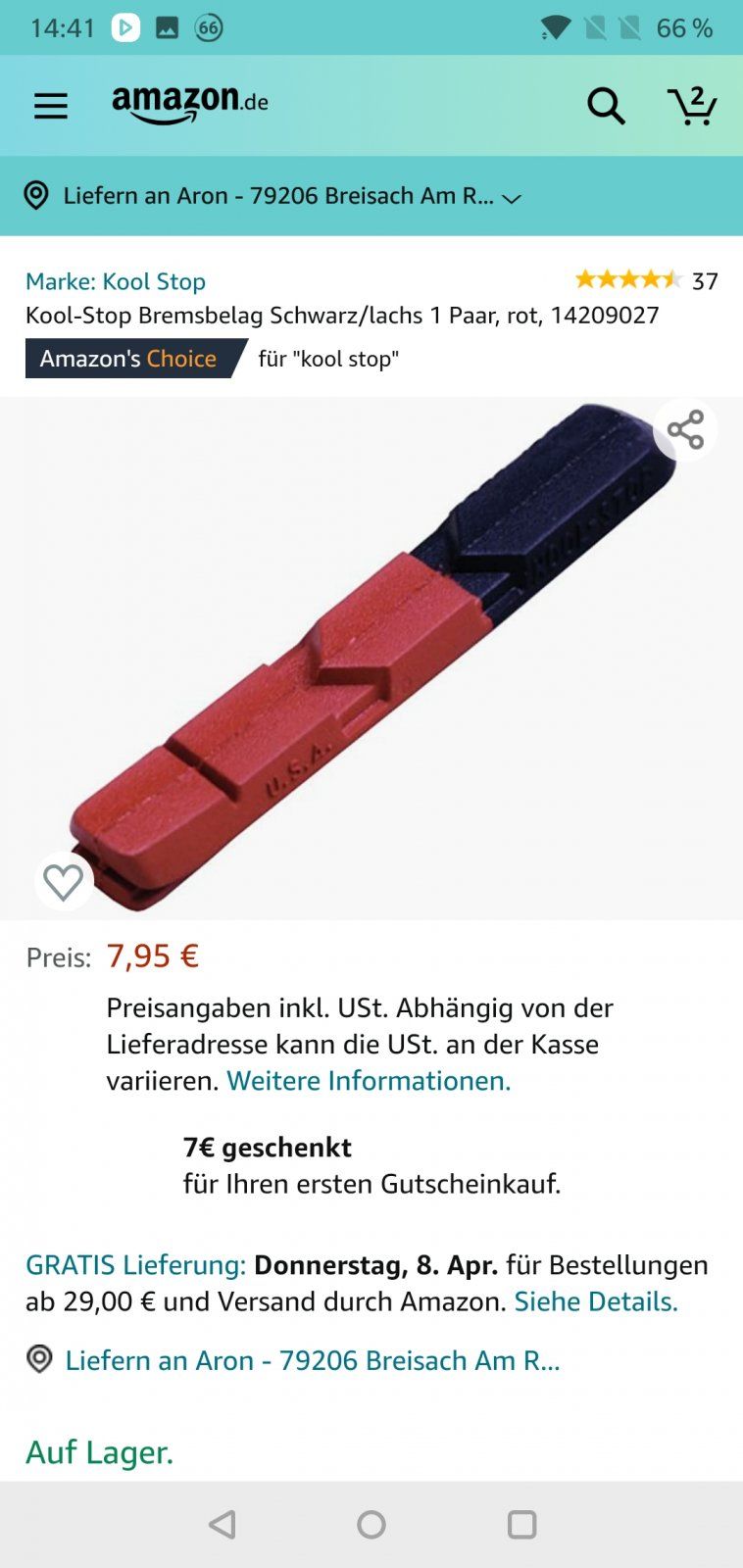Screen dimensions: 743x1568
Task: Open the brake pad product image
Action: pyautogui.click(x=371, y=658)
